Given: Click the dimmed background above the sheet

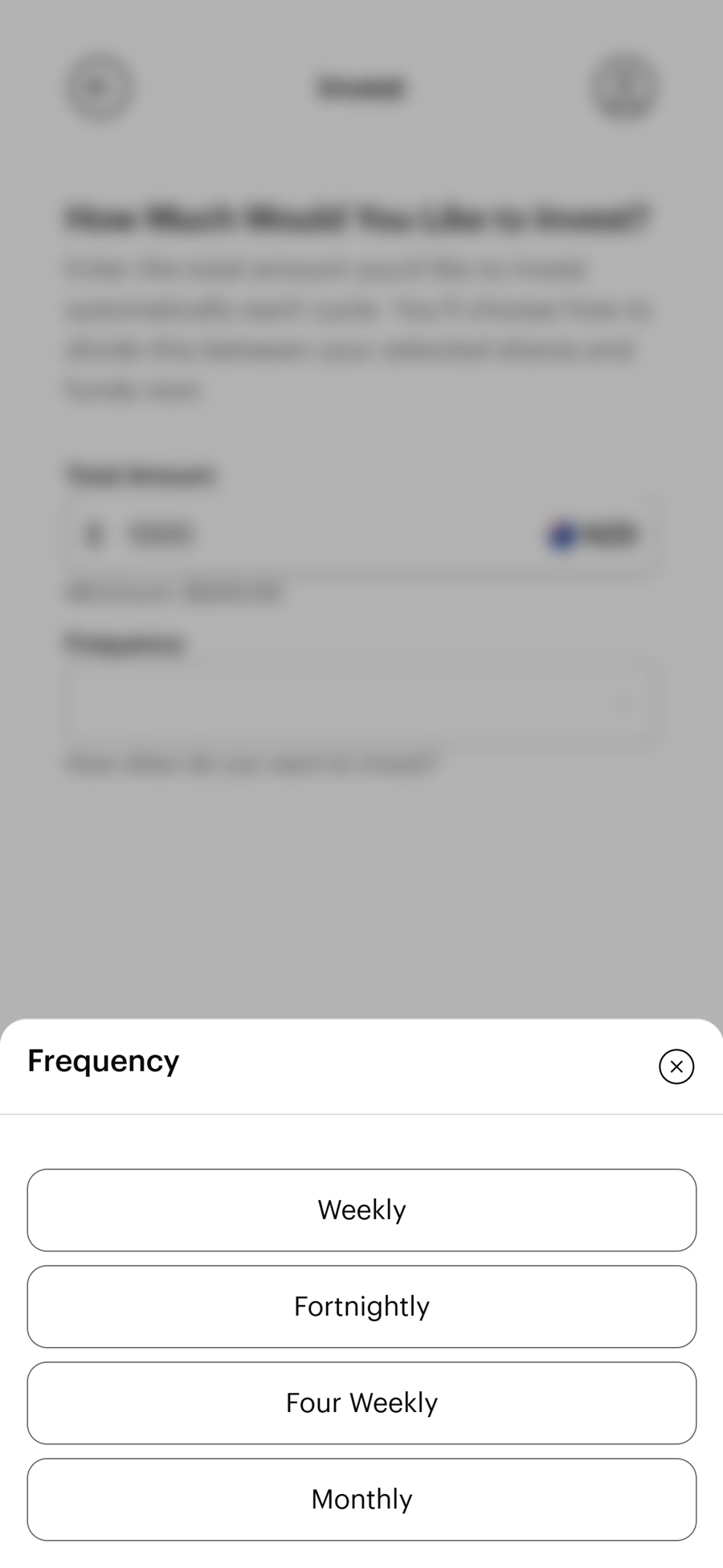Looking at the screenshot, I should tap(361, 884).
